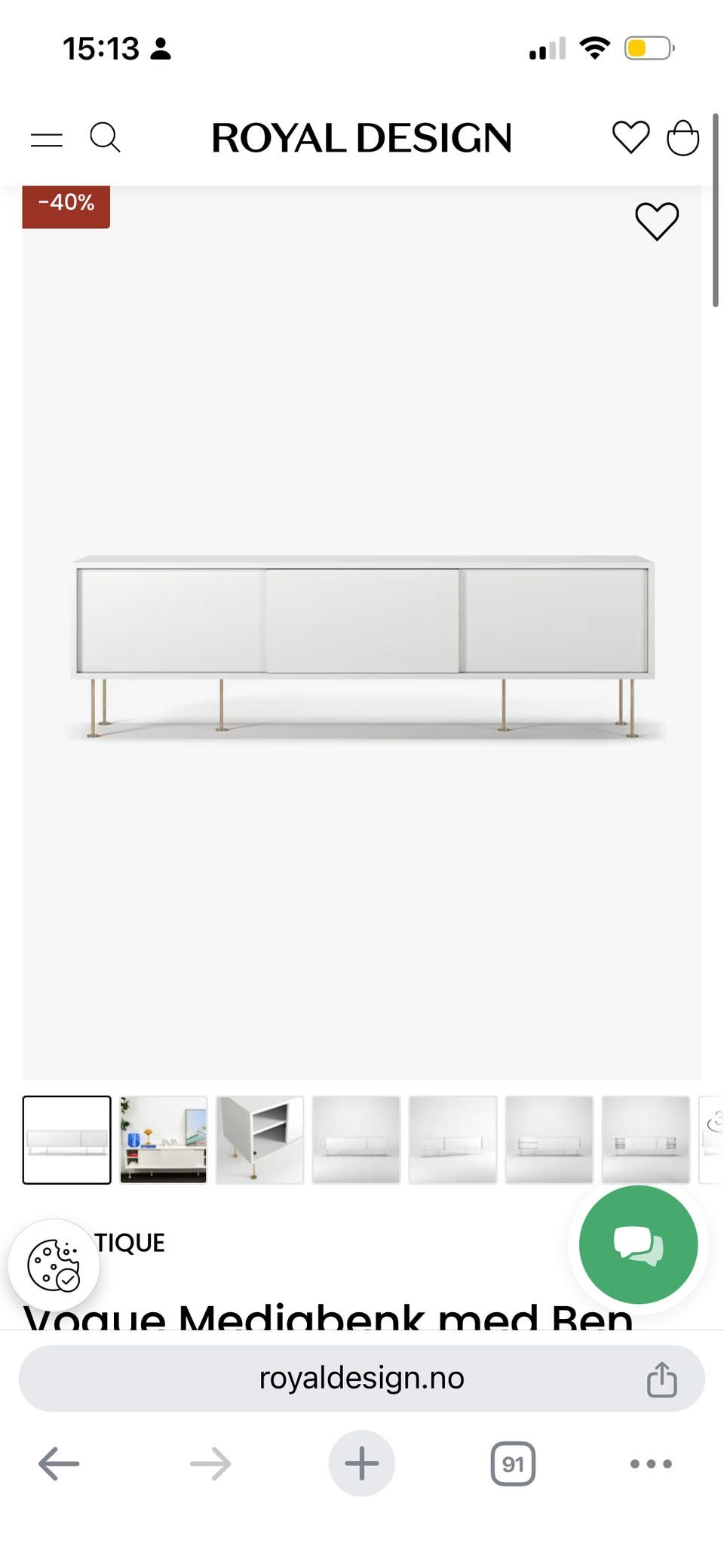
Task: Open site search magnifier
Action: coord(105,138)
